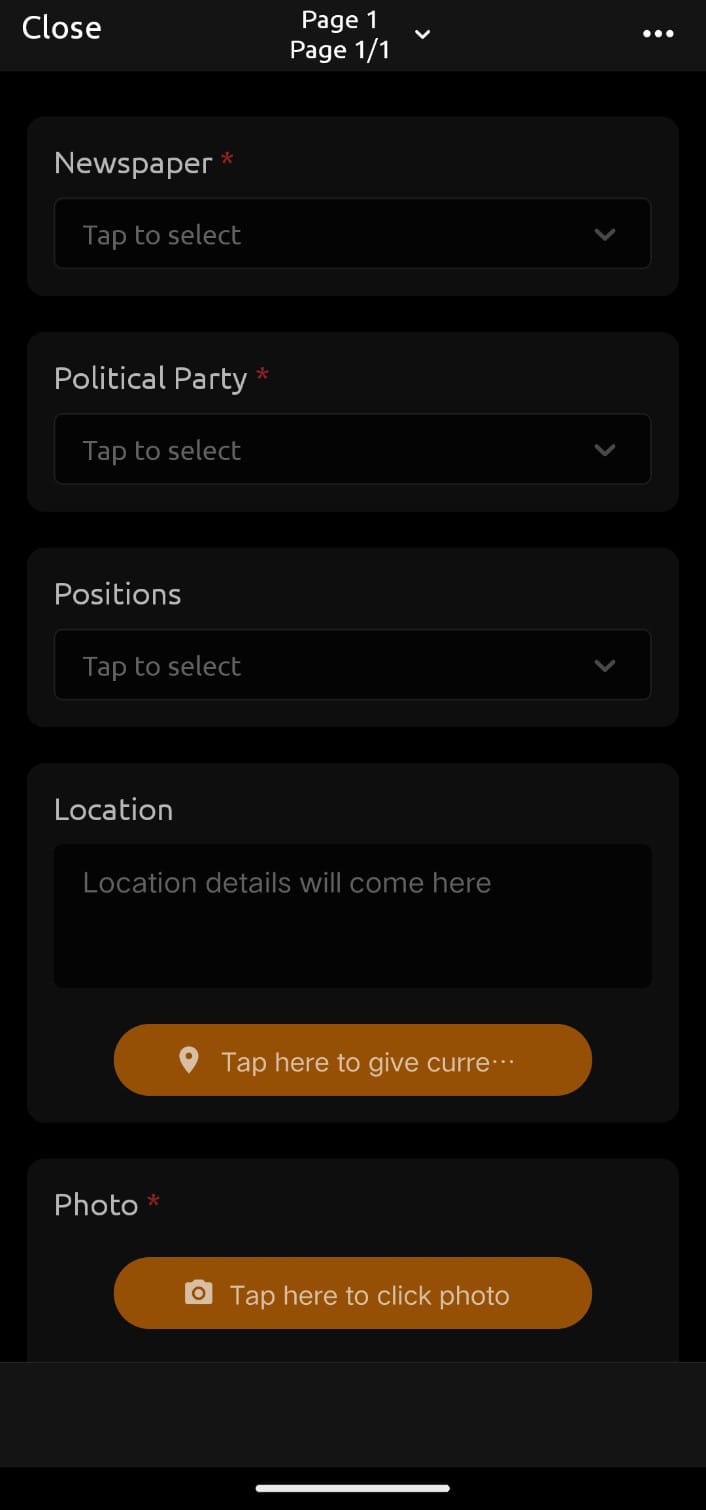This screenshot has width=706, height=1510.
Task: Tap the location details text field
Action: (352, 915)
